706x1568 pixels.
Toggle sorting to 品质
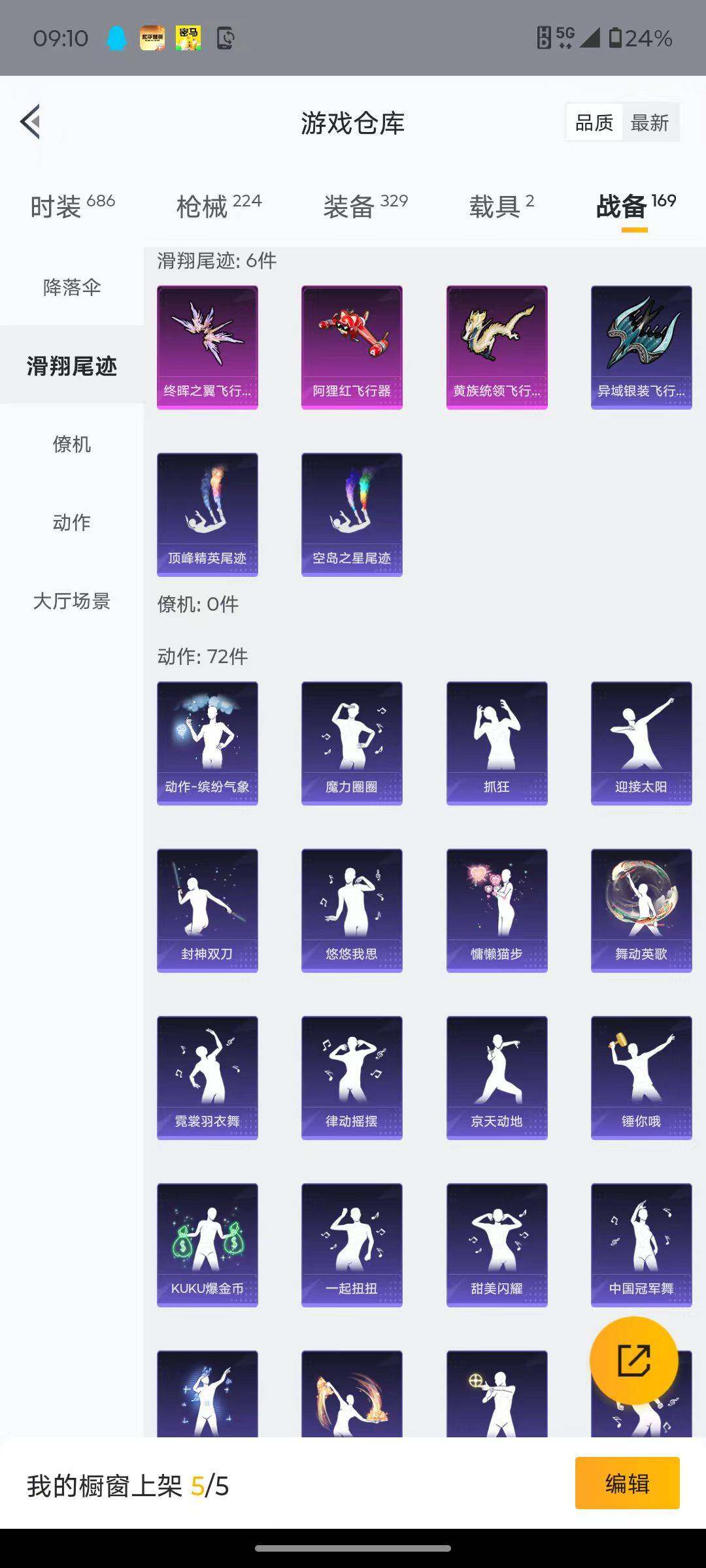(x=594, y=122)
